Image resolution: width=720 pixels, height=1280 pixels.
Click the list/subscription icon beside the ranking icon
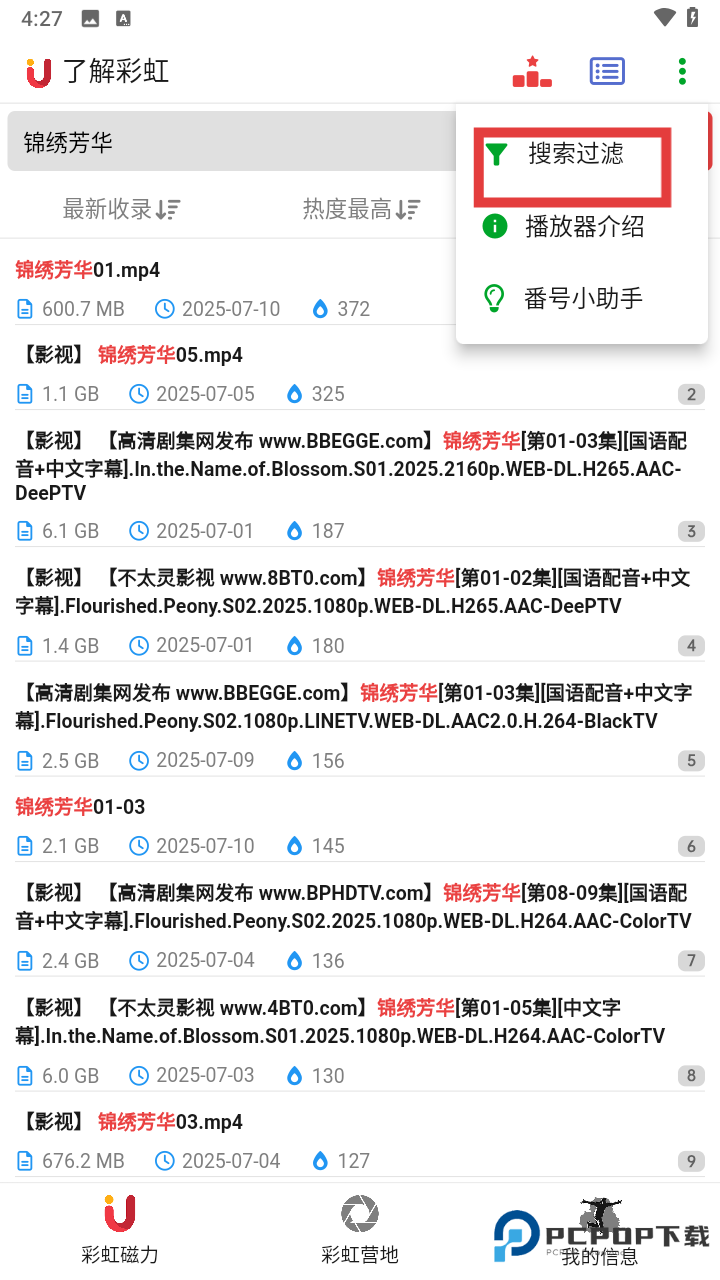(x=607, y=71)
